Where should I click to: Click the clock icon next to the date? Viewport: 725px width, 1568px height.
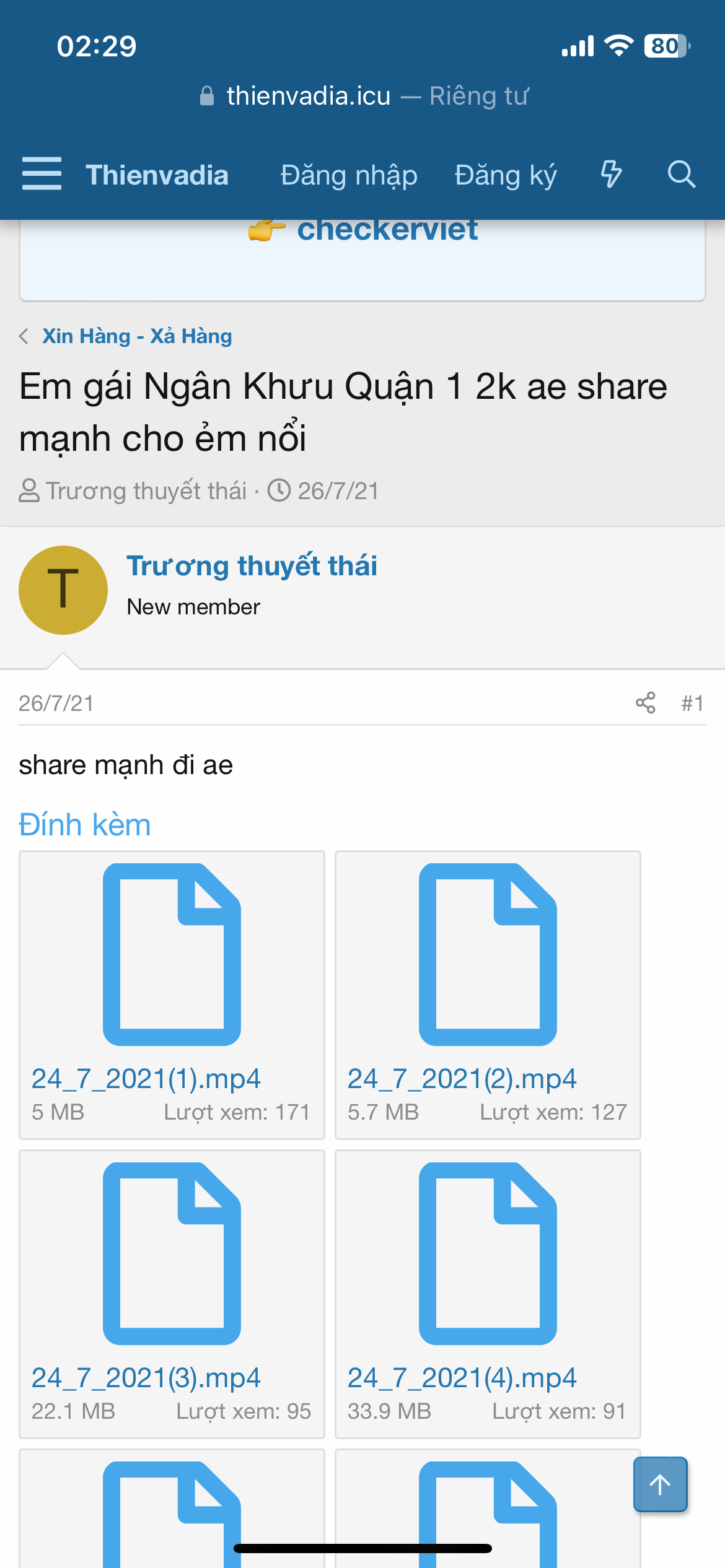tap(279, 490)
